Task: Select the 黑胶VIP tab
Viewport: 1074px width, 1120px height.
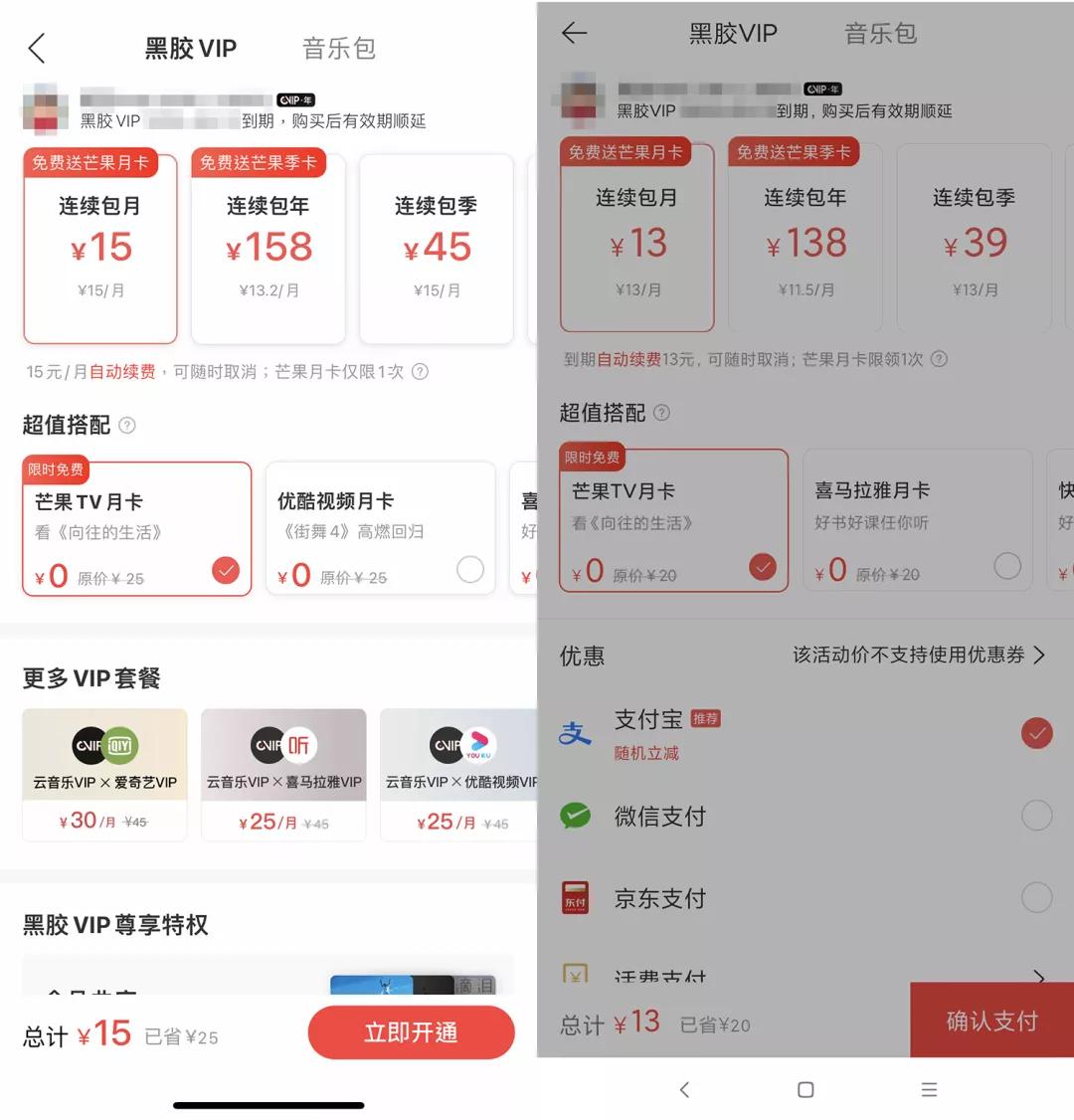Action: pos(190,47)
